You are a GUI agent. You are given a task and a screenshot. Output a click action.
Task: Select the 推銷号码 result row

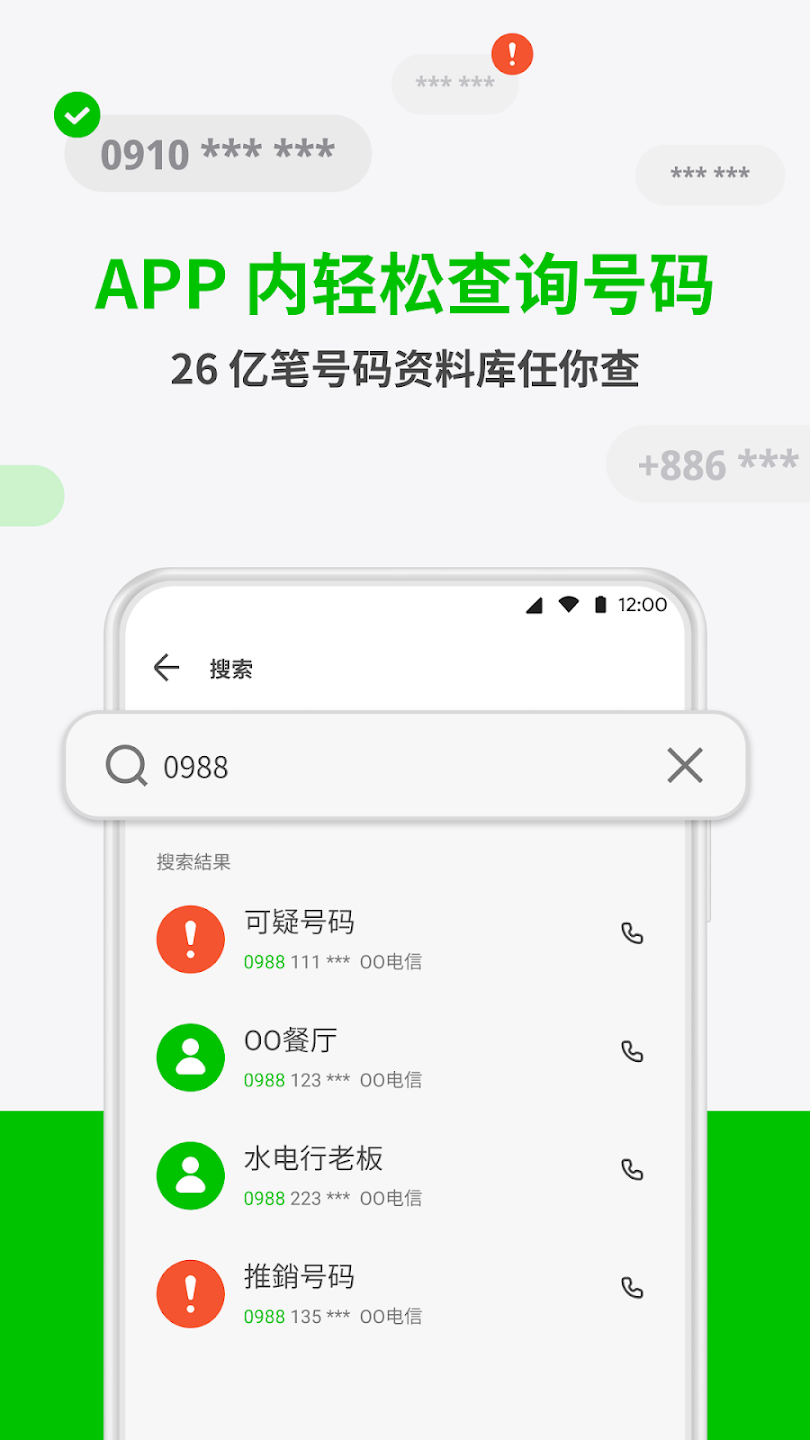[400, 1292]
